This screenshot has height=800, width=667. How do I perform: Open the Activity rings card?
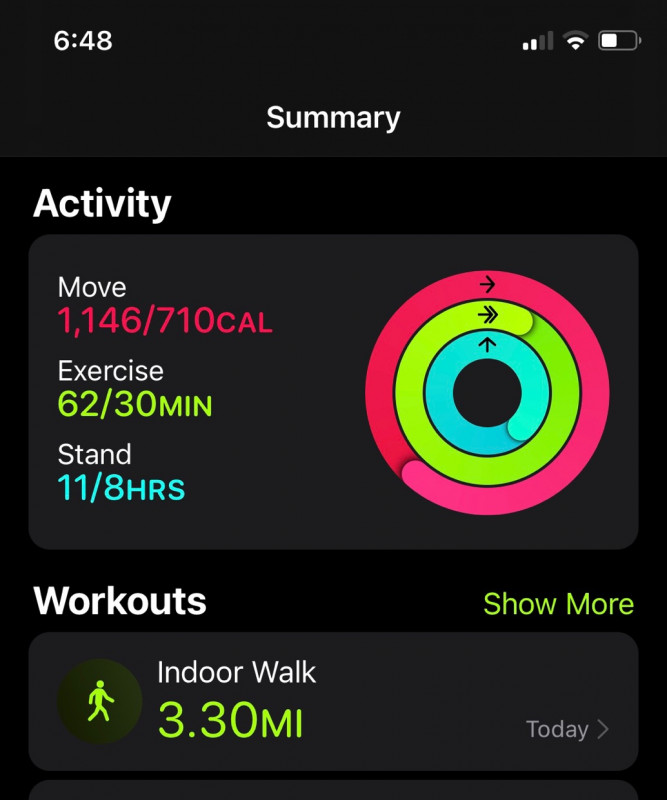[332, 392]
